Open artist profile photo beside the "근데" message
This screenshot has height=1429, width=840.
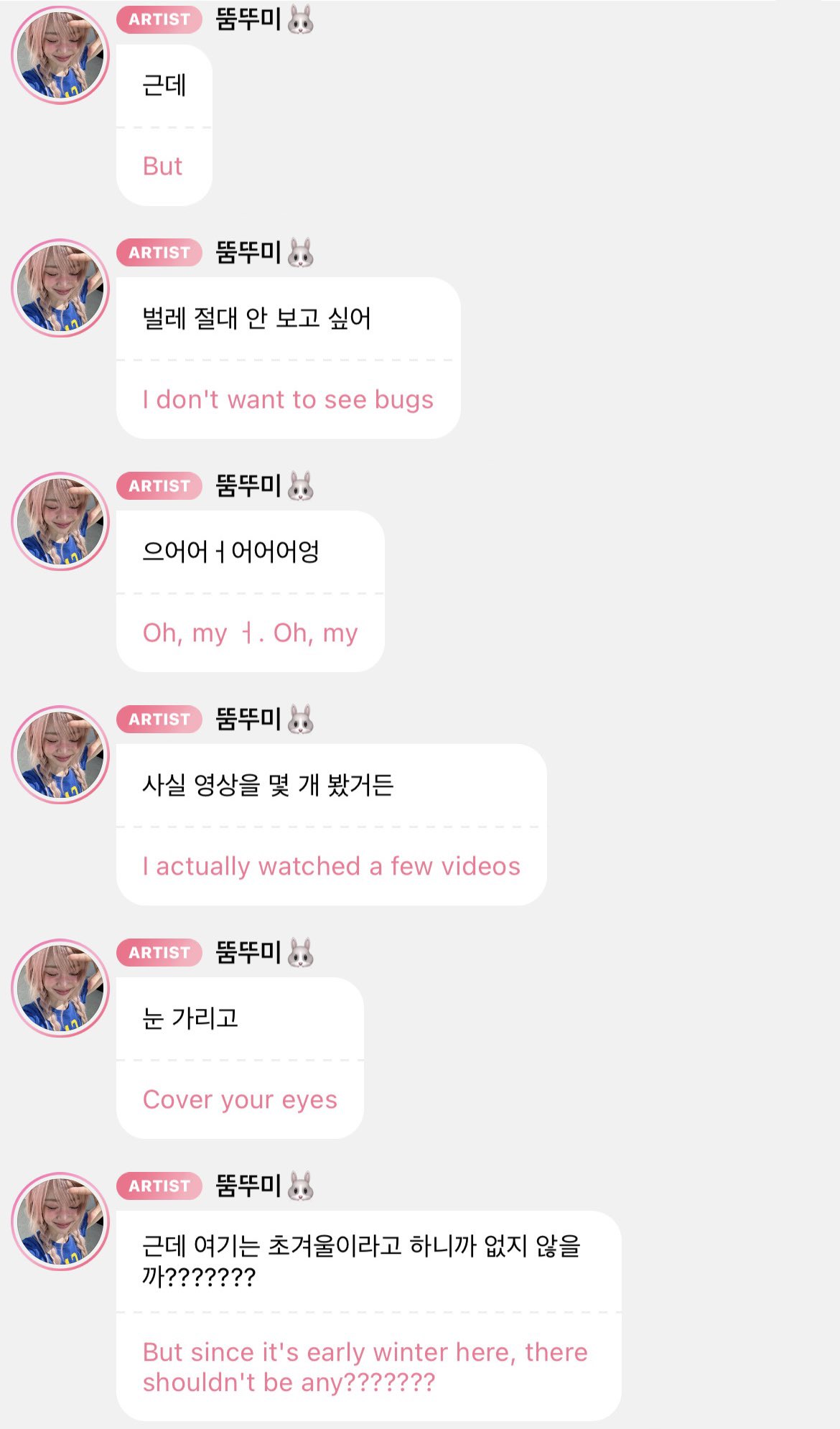coord(60,55)
